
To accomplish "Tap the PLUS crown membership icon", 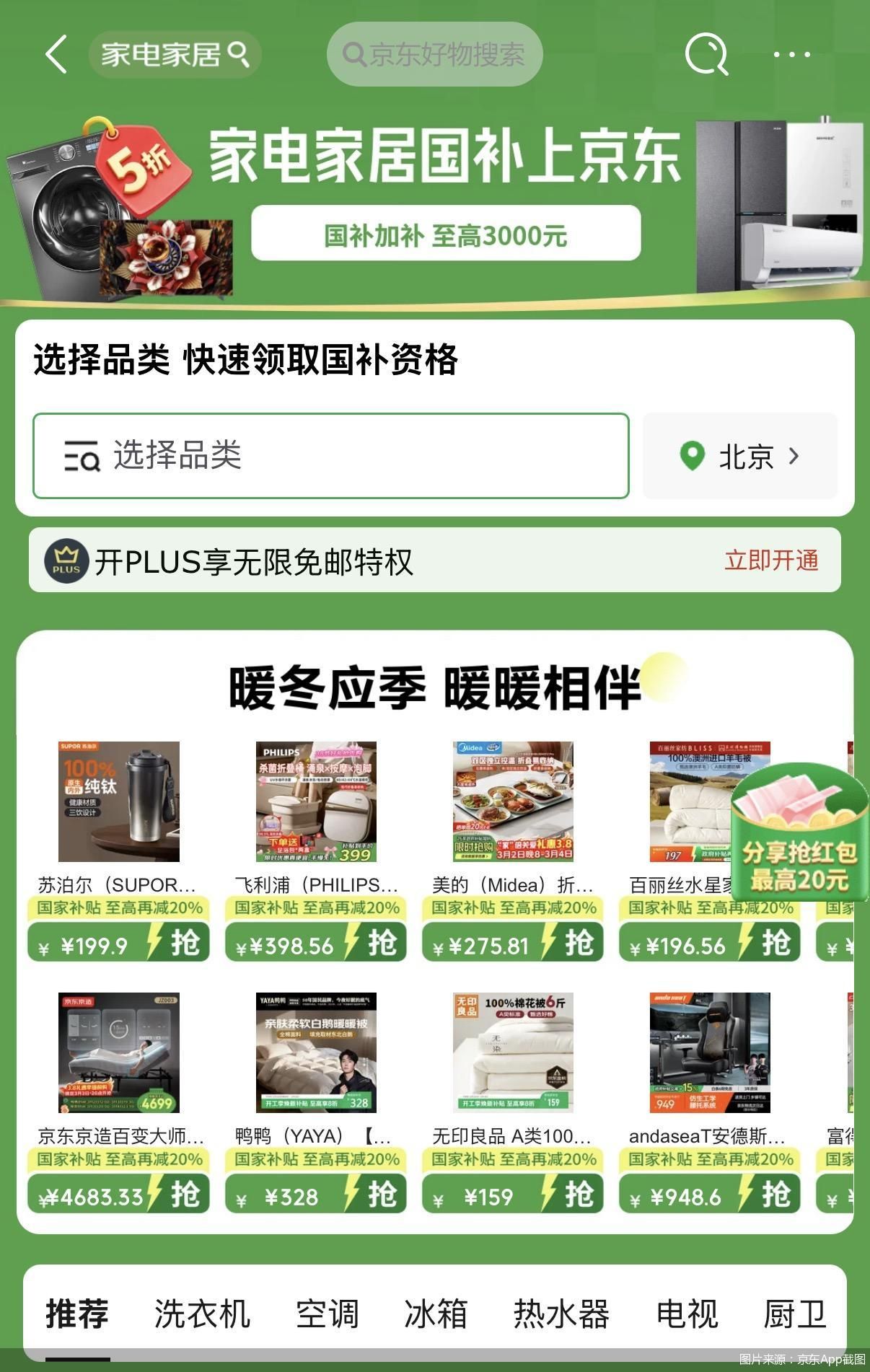I will coord(66,561).
